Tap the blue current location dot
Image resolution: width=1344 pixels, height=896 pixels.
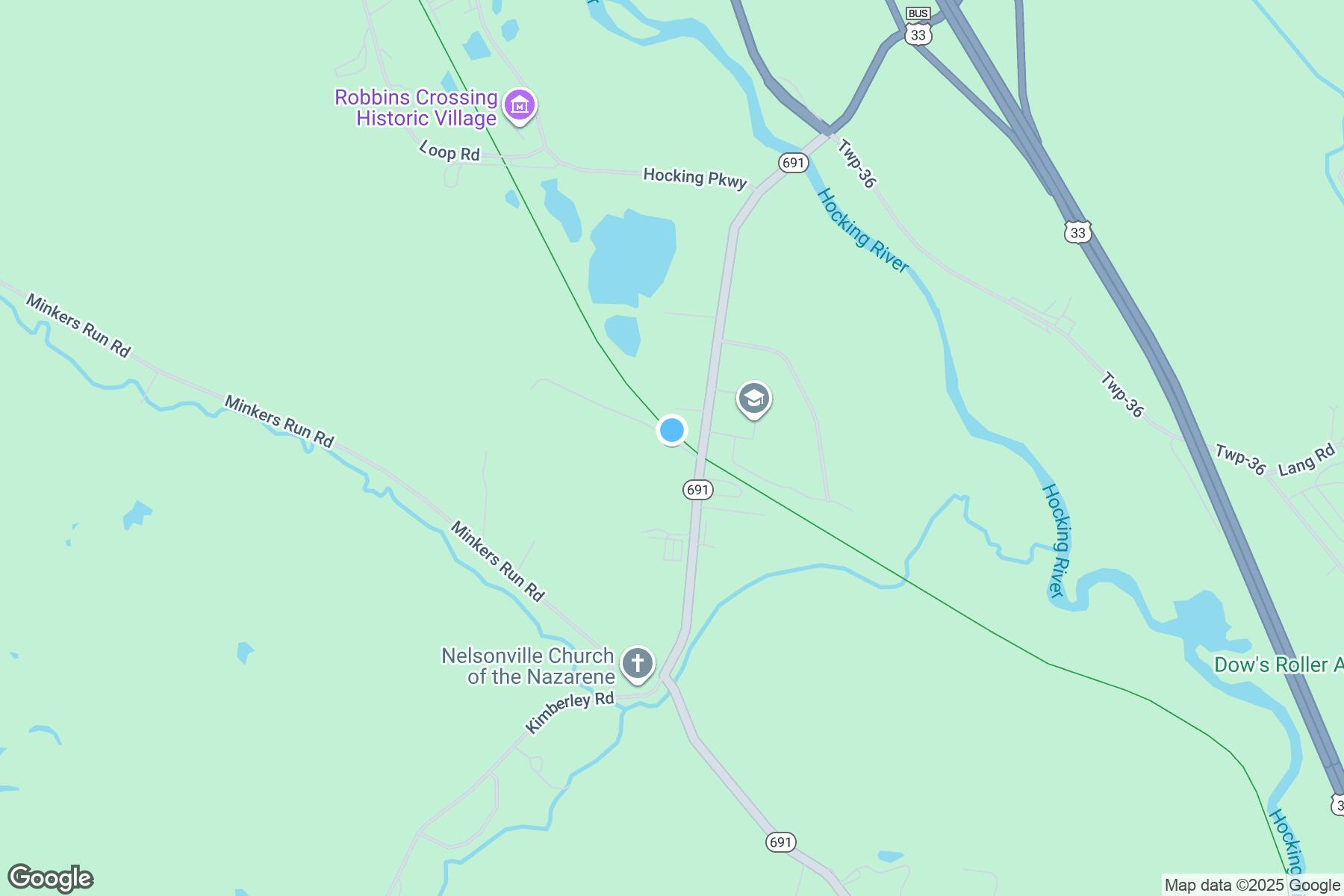pyautogui.click(x=672, y=431)
